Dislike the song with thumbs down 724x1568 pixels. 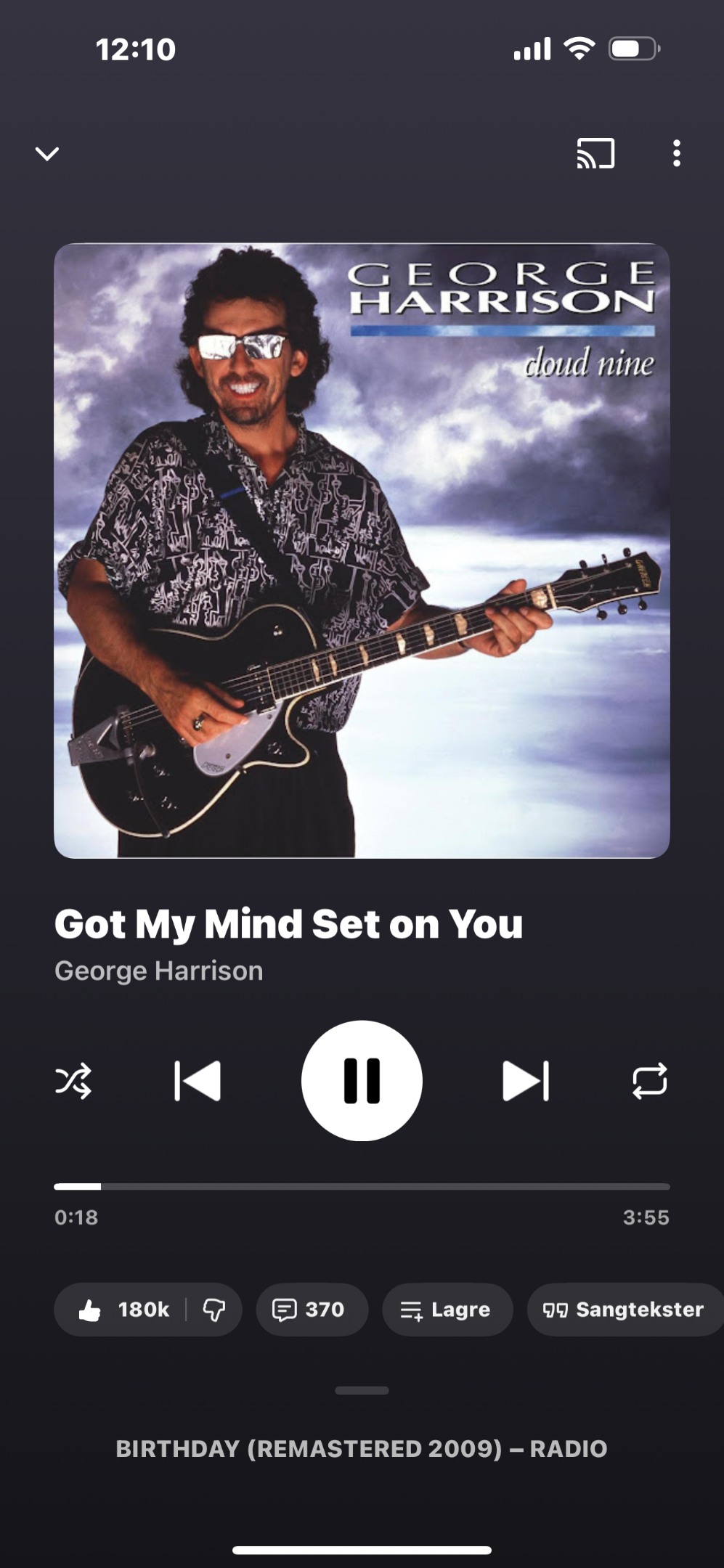click(213, 1310)
